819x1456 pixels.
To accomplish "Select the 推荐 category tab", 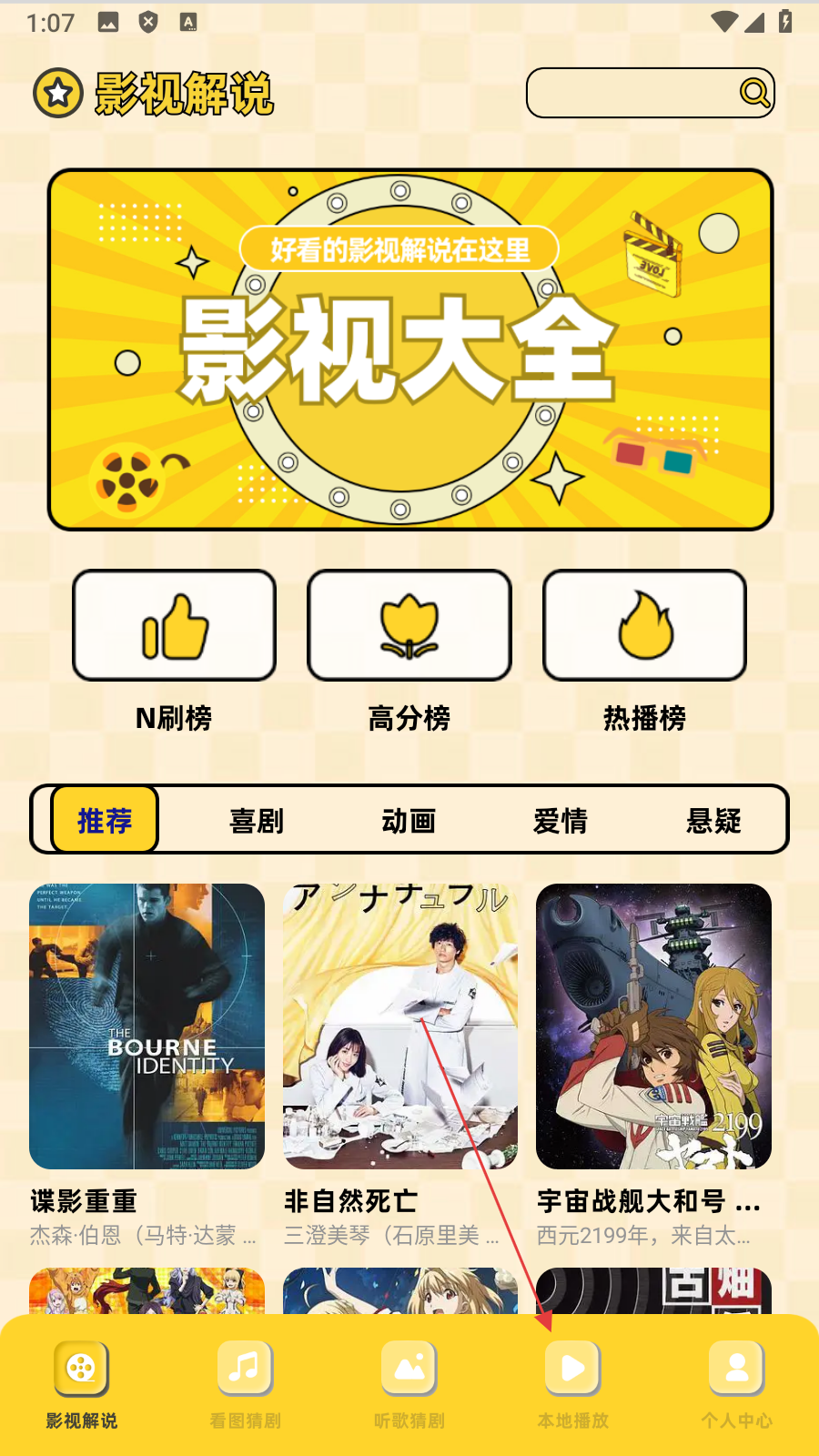I will (x=105, y=820).
